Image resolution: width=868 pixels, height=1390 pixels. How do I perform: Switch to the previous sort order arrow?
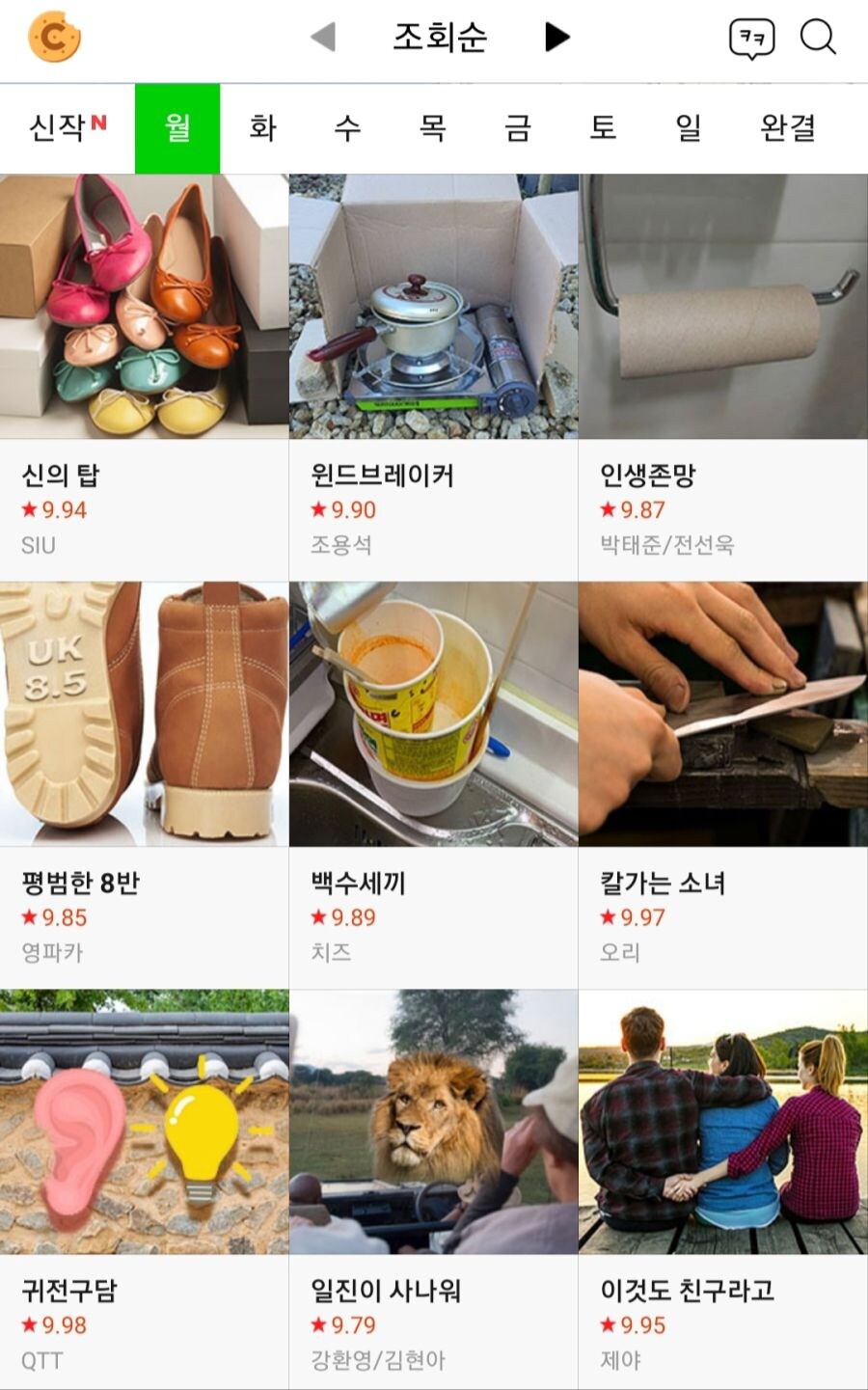[x=323, y=38]
